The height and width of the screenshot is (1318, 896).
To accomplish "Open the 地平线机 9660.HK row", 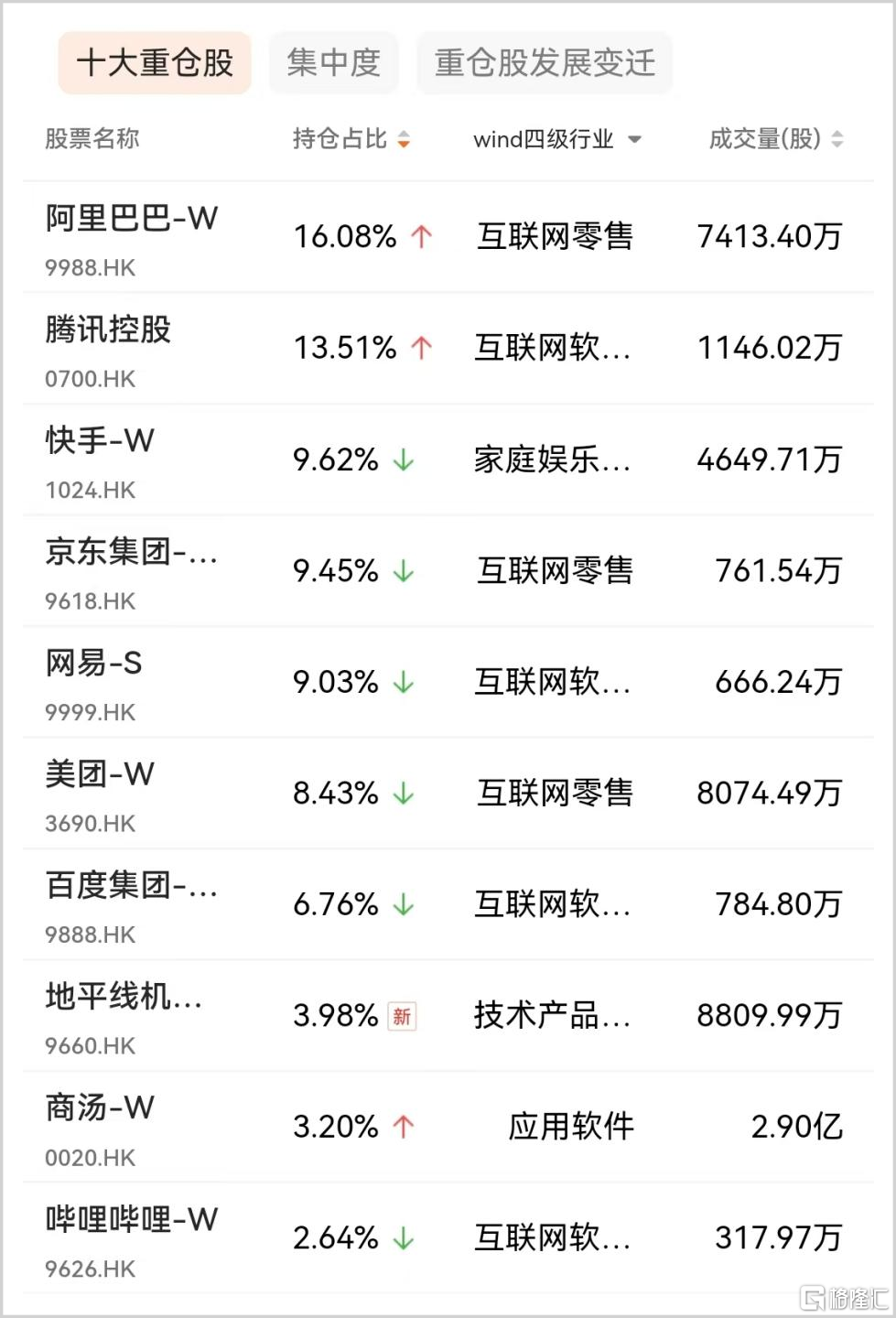I will [124, 1016].
